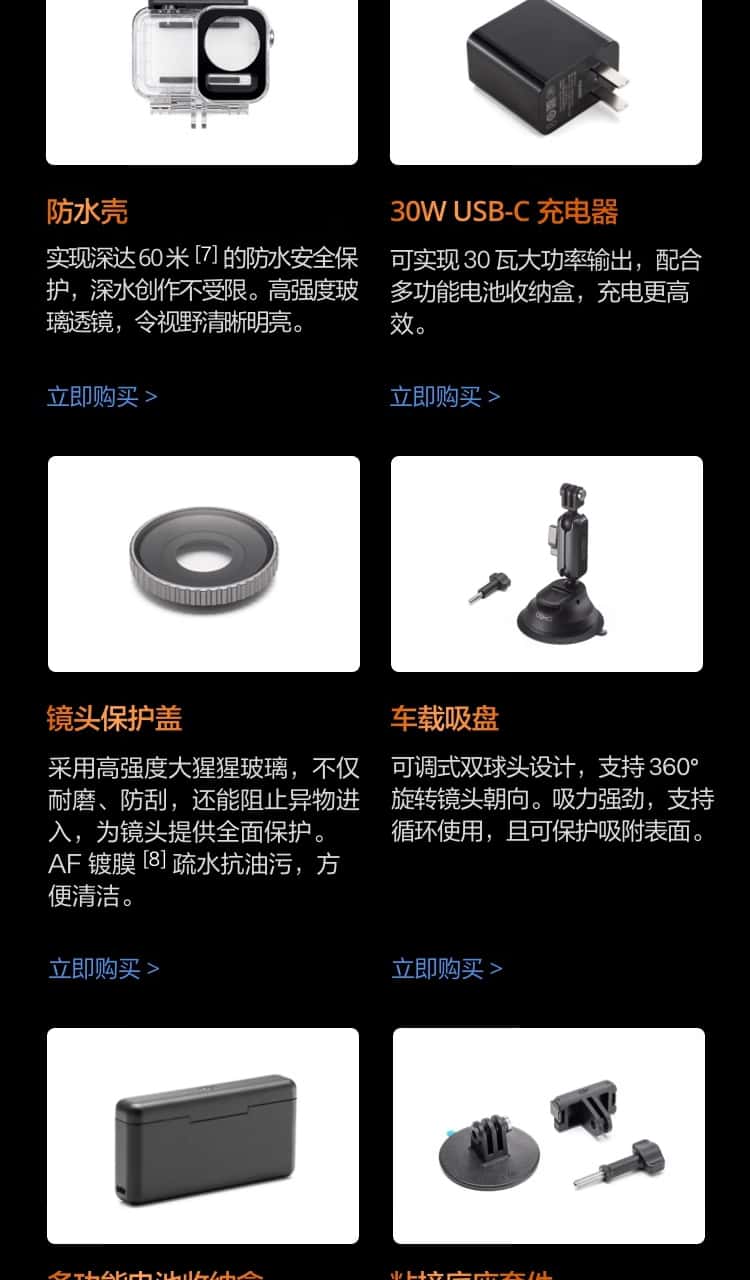Viewport: 750px width, 1280px height.
Task: Buy the 车载吸盘 via 立即购买
Action: pyautogui.click(x=447, y=968)
